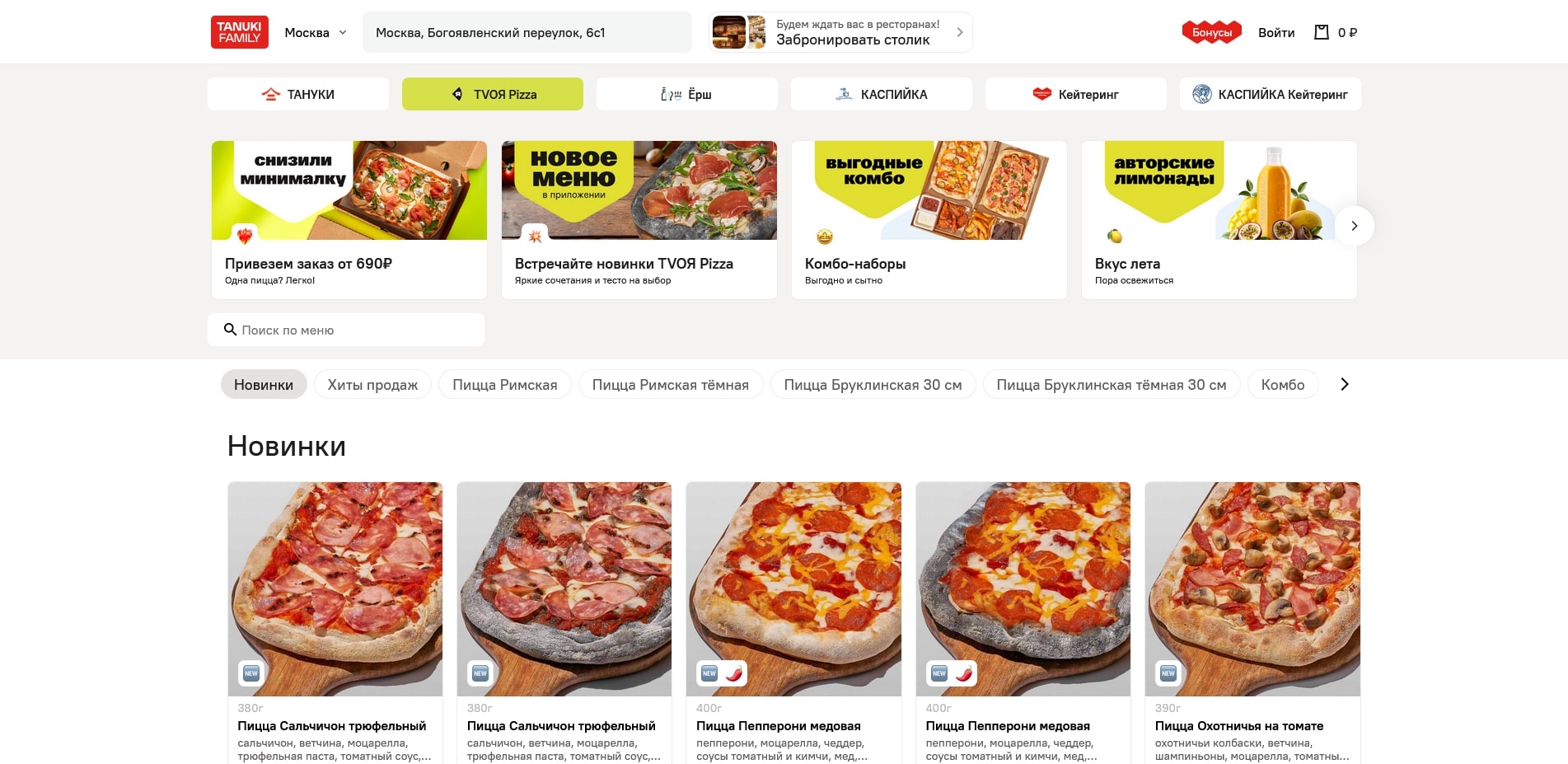Open the Москва city dropdown
Screen dimensions: 1568x764
click(x=315, y=33)
